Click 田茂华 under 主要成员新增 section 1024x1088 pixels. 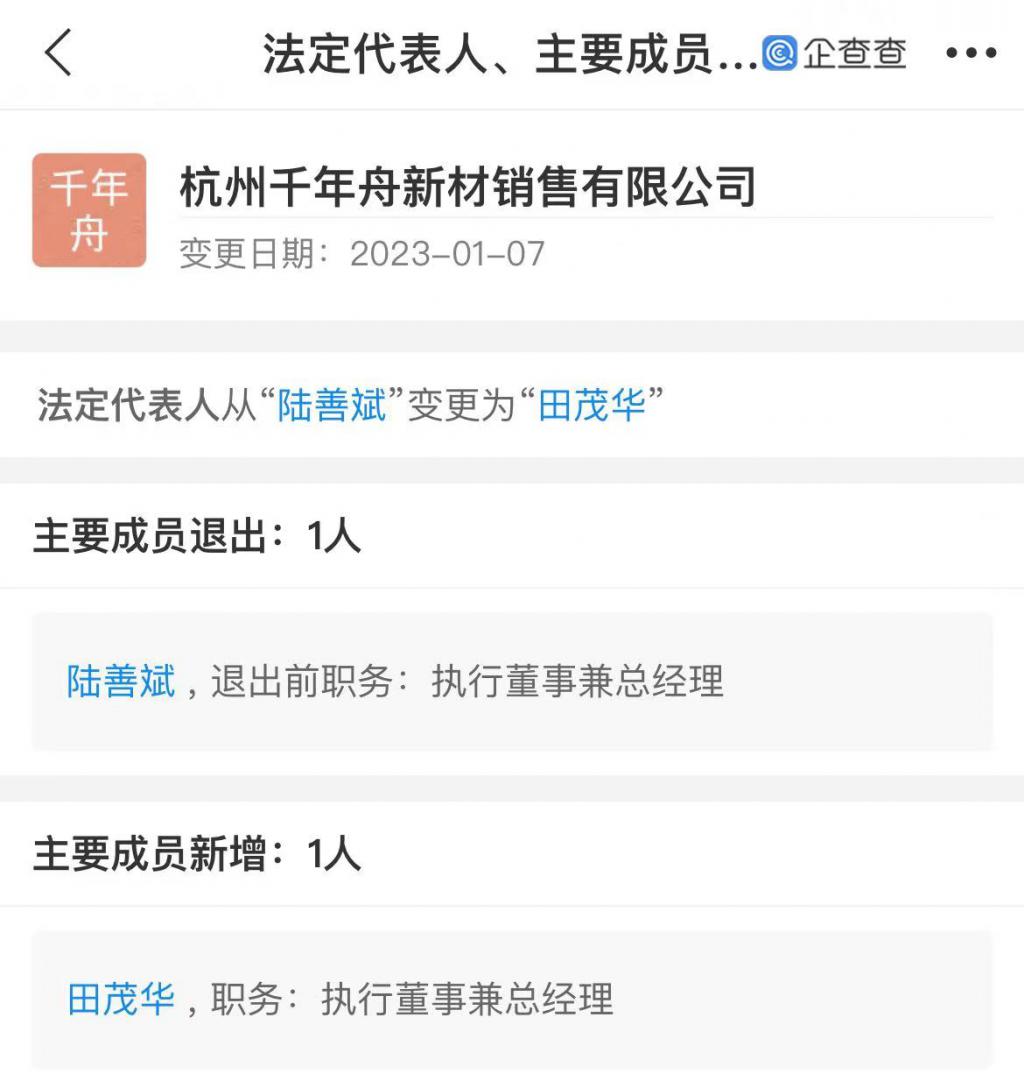click(119, 997)
